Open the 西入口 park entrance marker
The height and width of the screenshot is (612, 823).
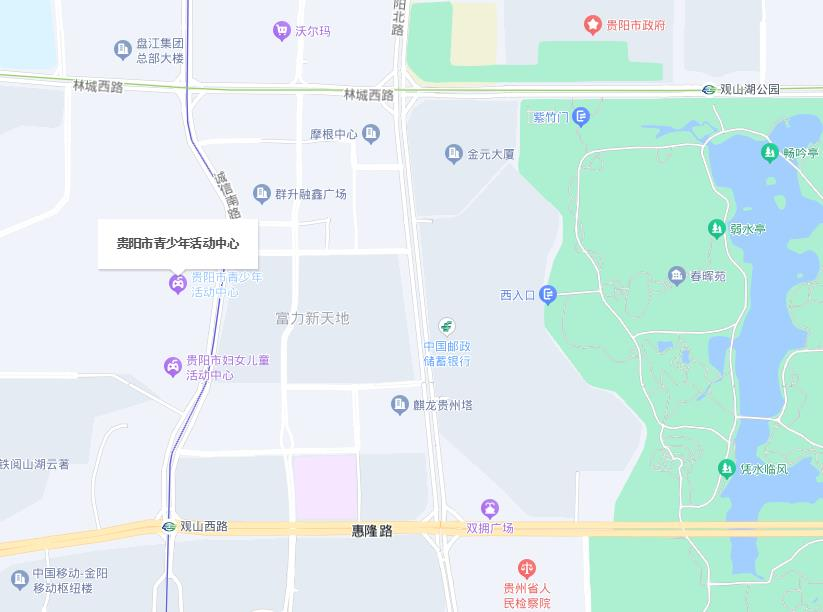548,294
